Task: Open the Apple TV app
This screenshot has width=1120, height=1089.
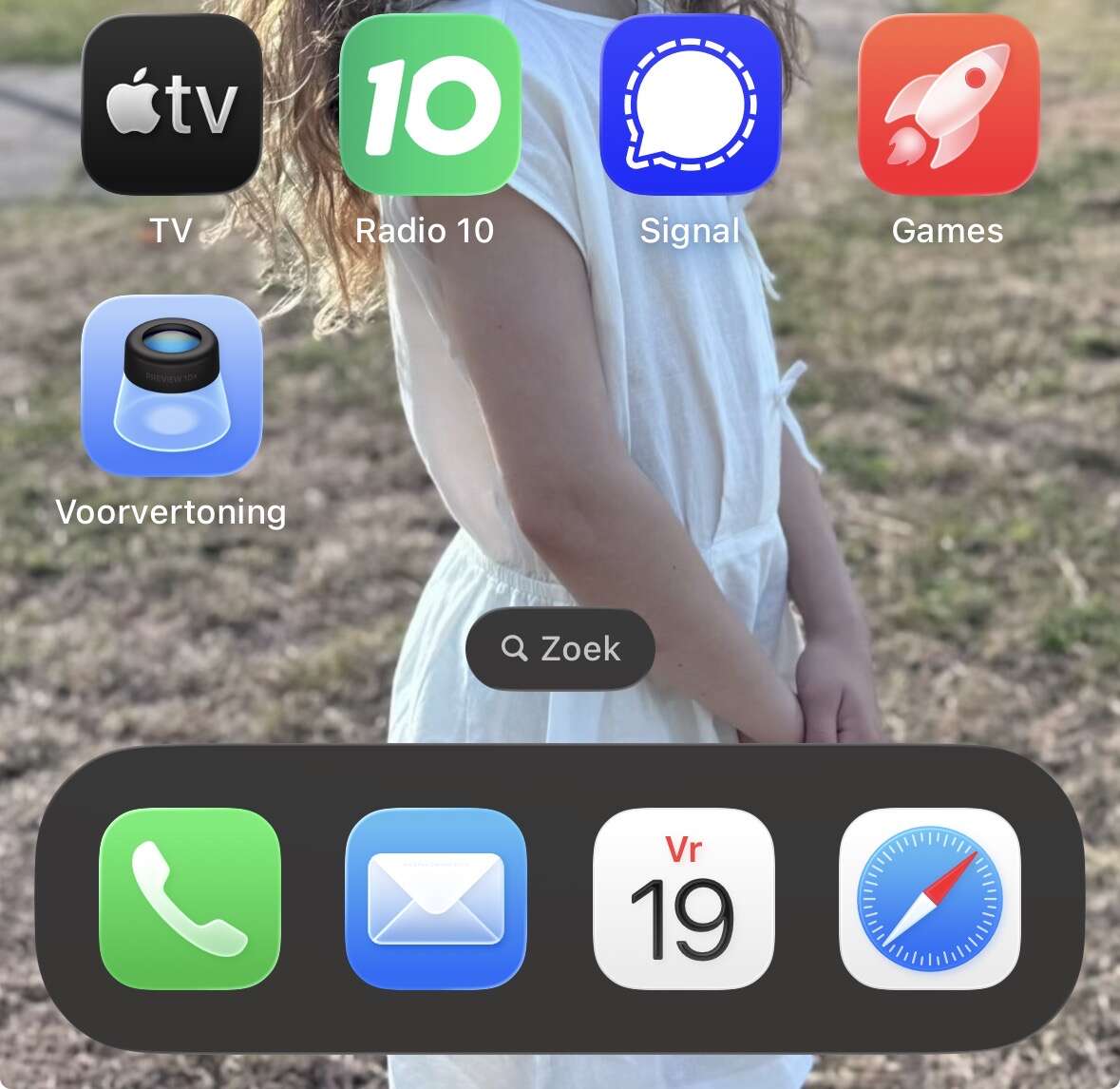Action: 171,105
